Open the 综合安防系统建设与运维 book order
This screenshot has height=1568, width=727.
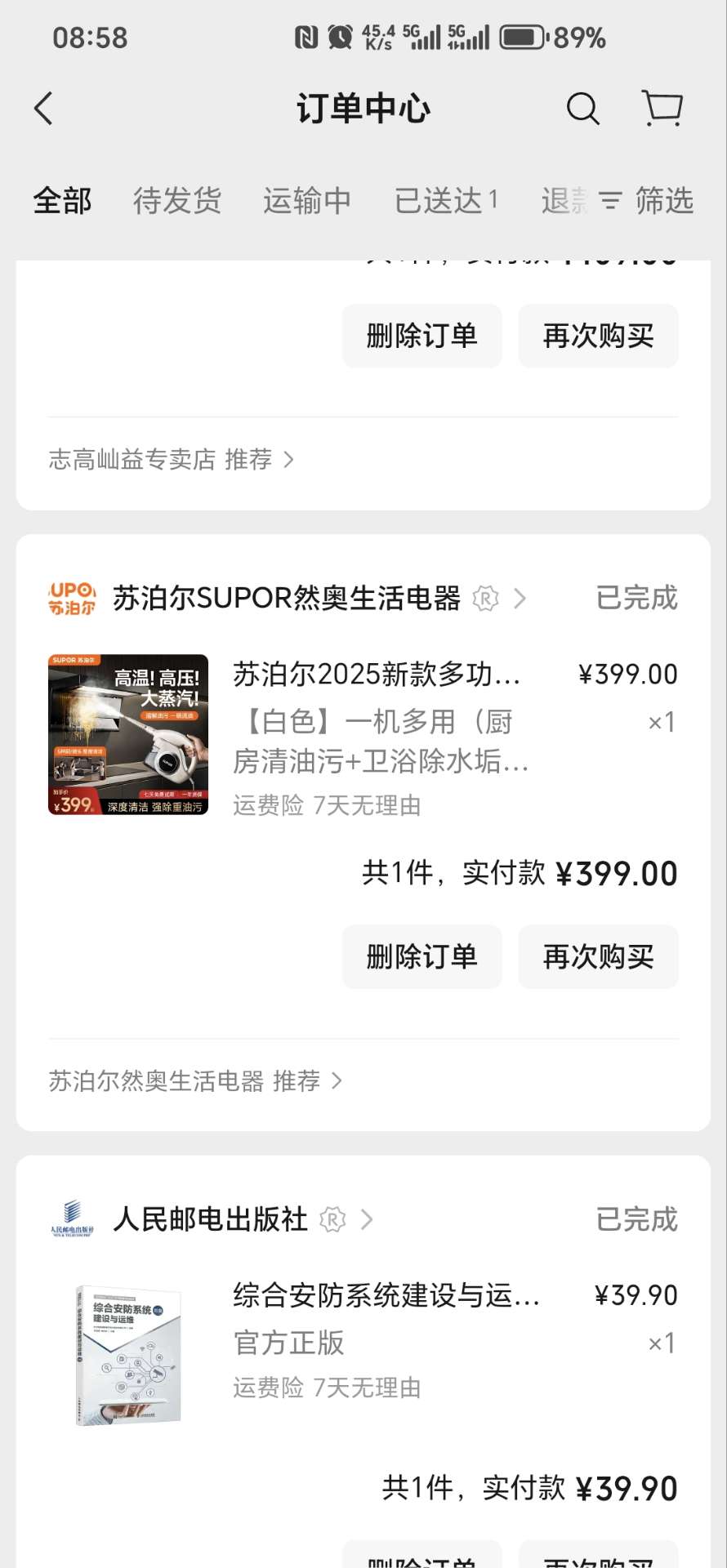tap(384, 1339)
